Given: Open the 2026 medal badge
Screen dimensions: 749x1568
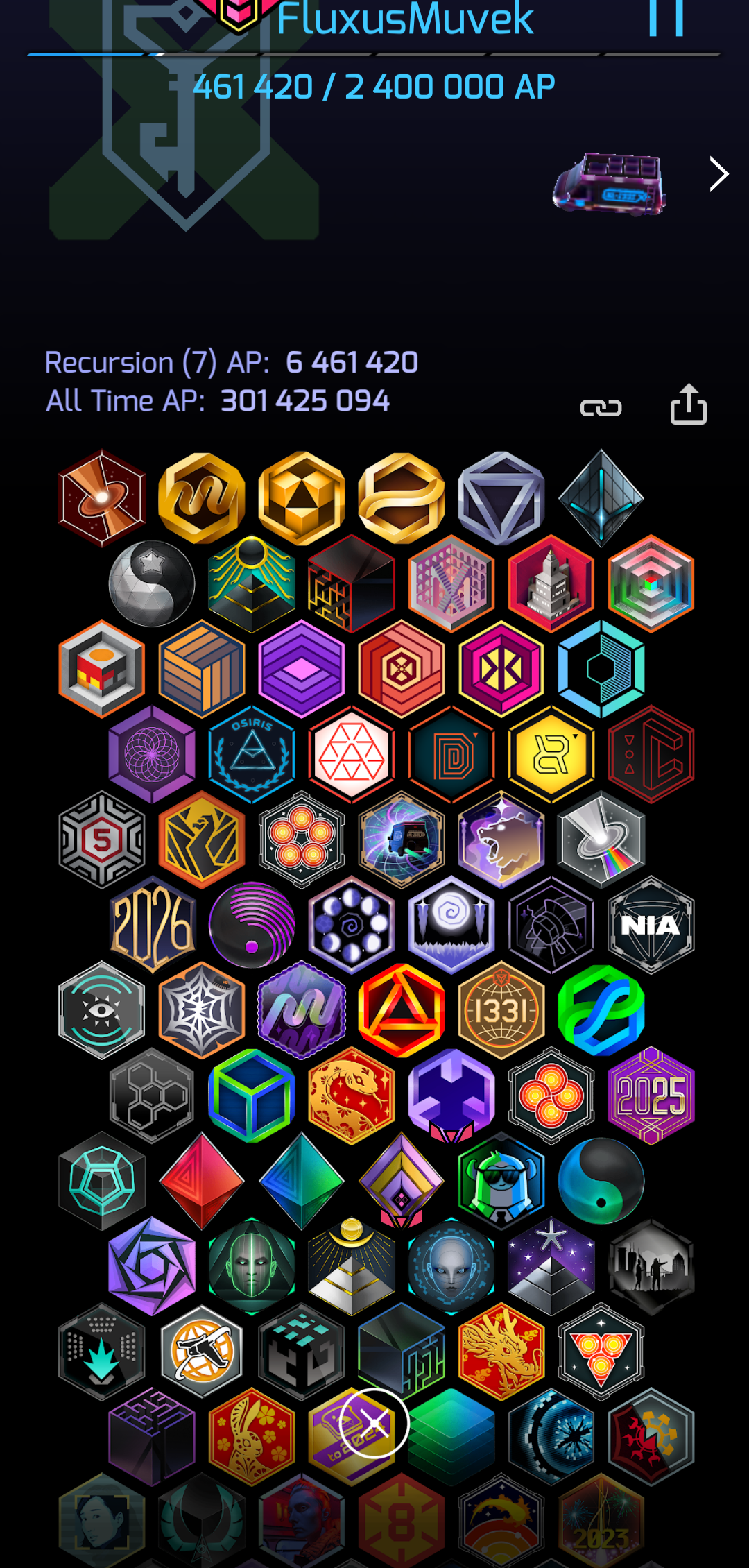Looking at the screenshot, I should 152,925.
